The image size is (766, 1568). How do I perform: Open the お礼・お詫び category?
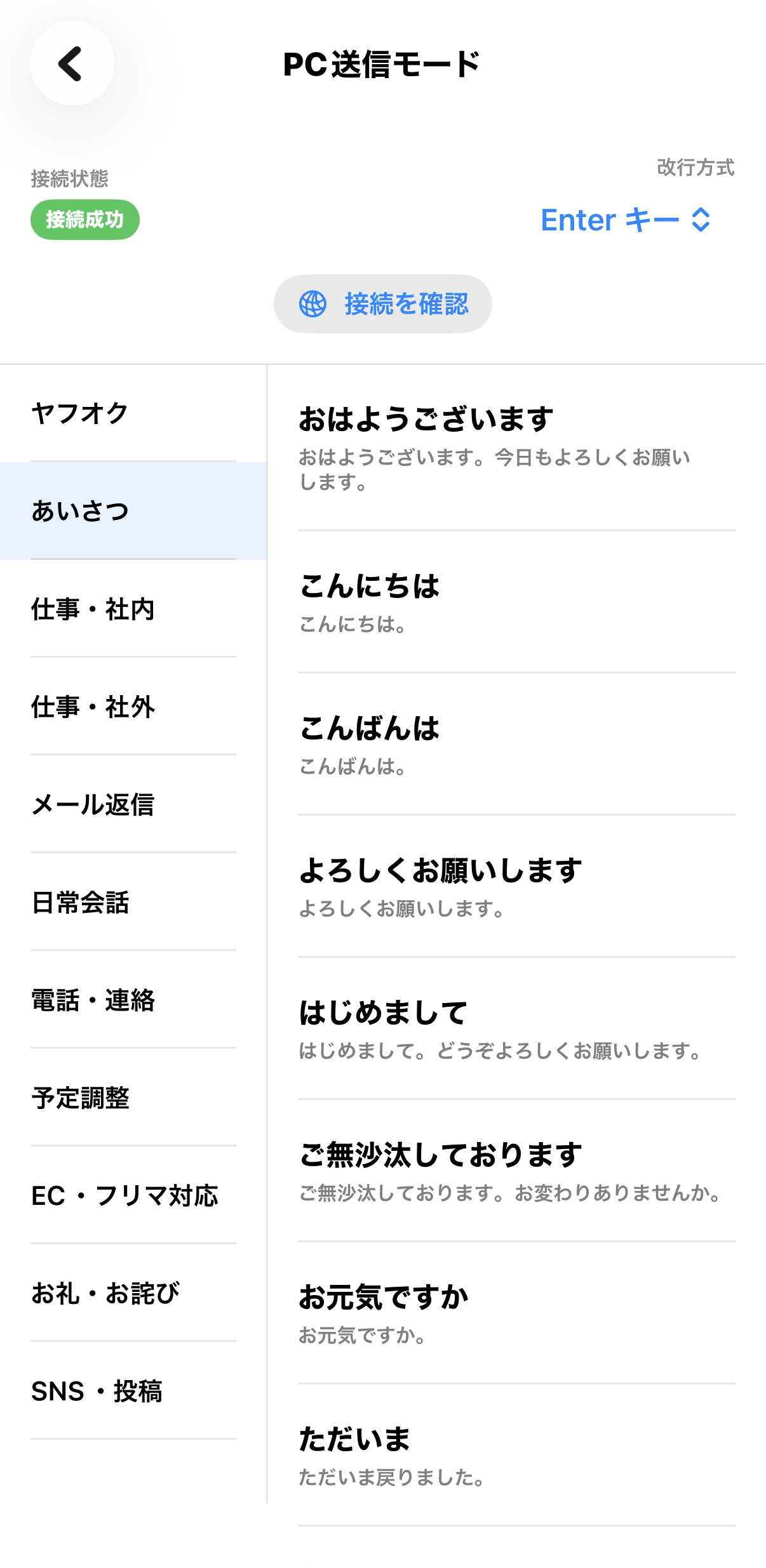tap(133, 1293)
